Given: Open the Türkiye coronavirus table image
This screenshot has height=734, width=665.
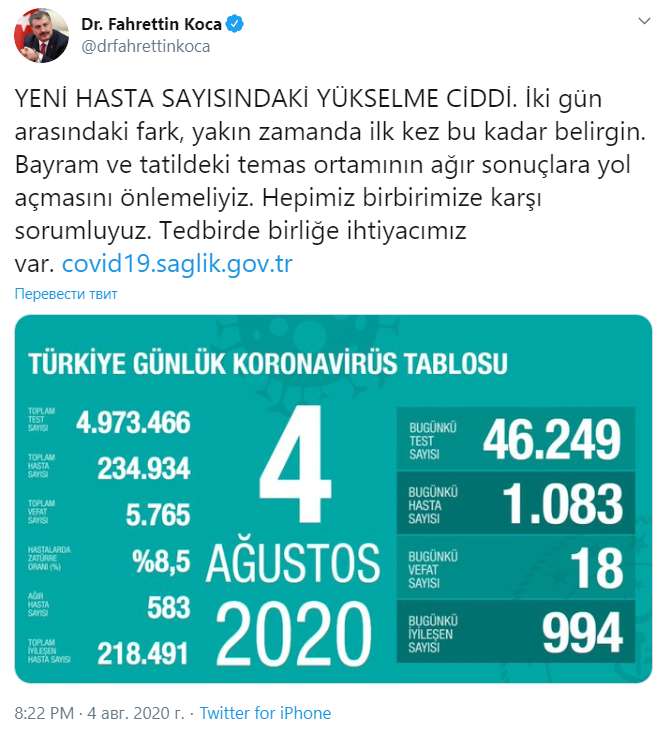Looking at the screenshot, I should coord(333,499).
